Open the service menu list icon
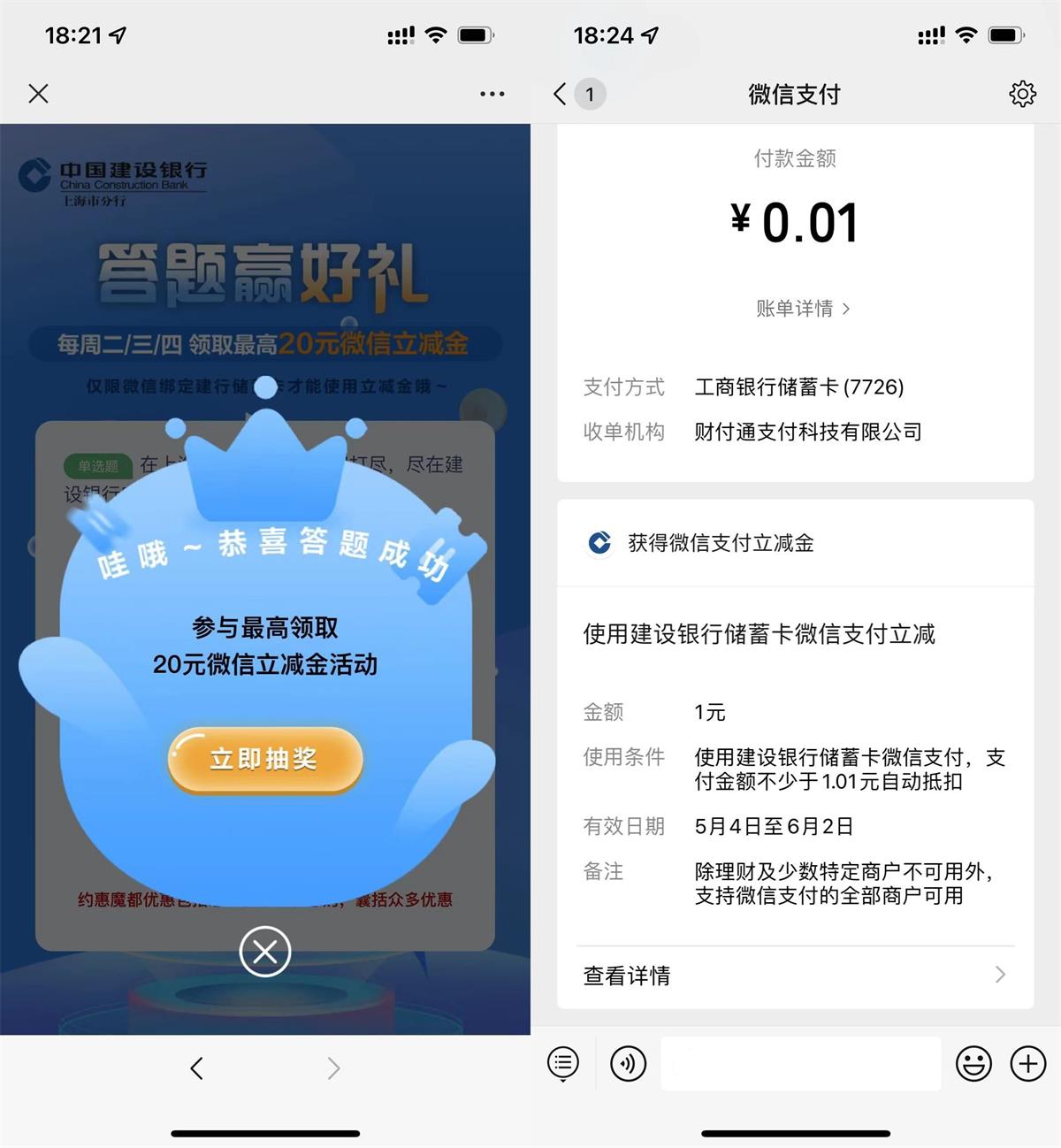Viewport: 1061px width, 1148px height. point(563,1063)
